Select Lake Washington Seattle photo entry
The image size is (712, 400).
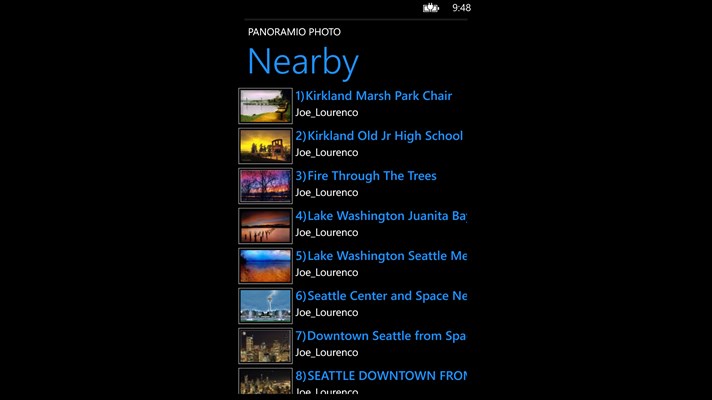(380, 256)
